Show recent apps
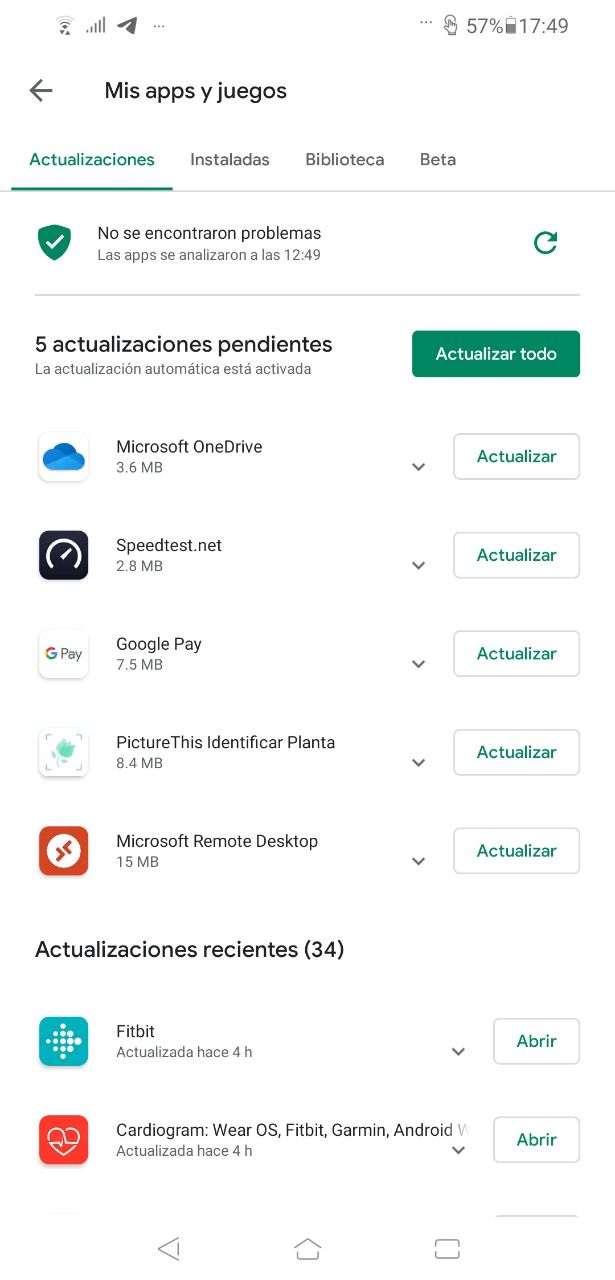This screenshot has height=1280, width=615. [447, 1248]
